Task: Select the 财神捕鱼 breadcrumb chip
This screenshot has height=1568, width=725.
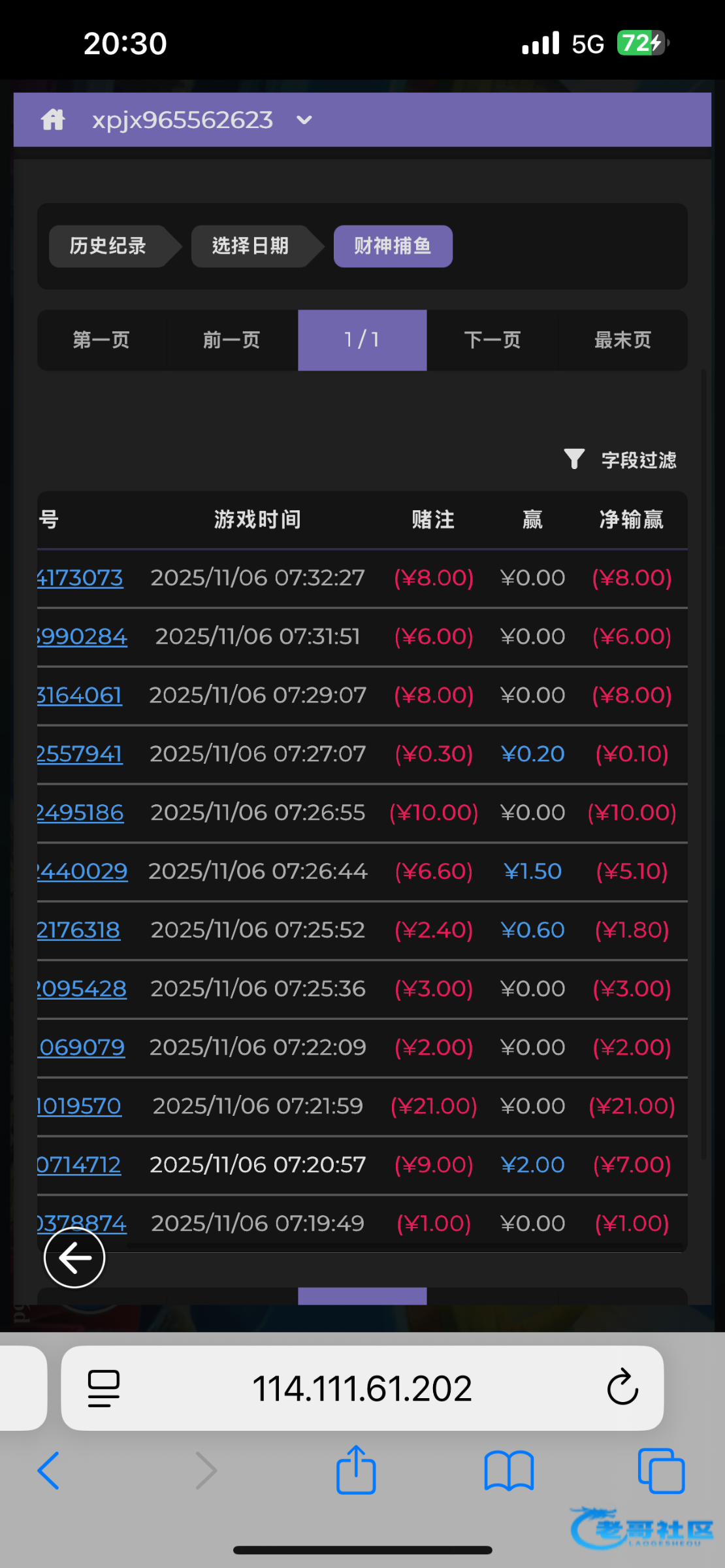Action: pos(393,246)
